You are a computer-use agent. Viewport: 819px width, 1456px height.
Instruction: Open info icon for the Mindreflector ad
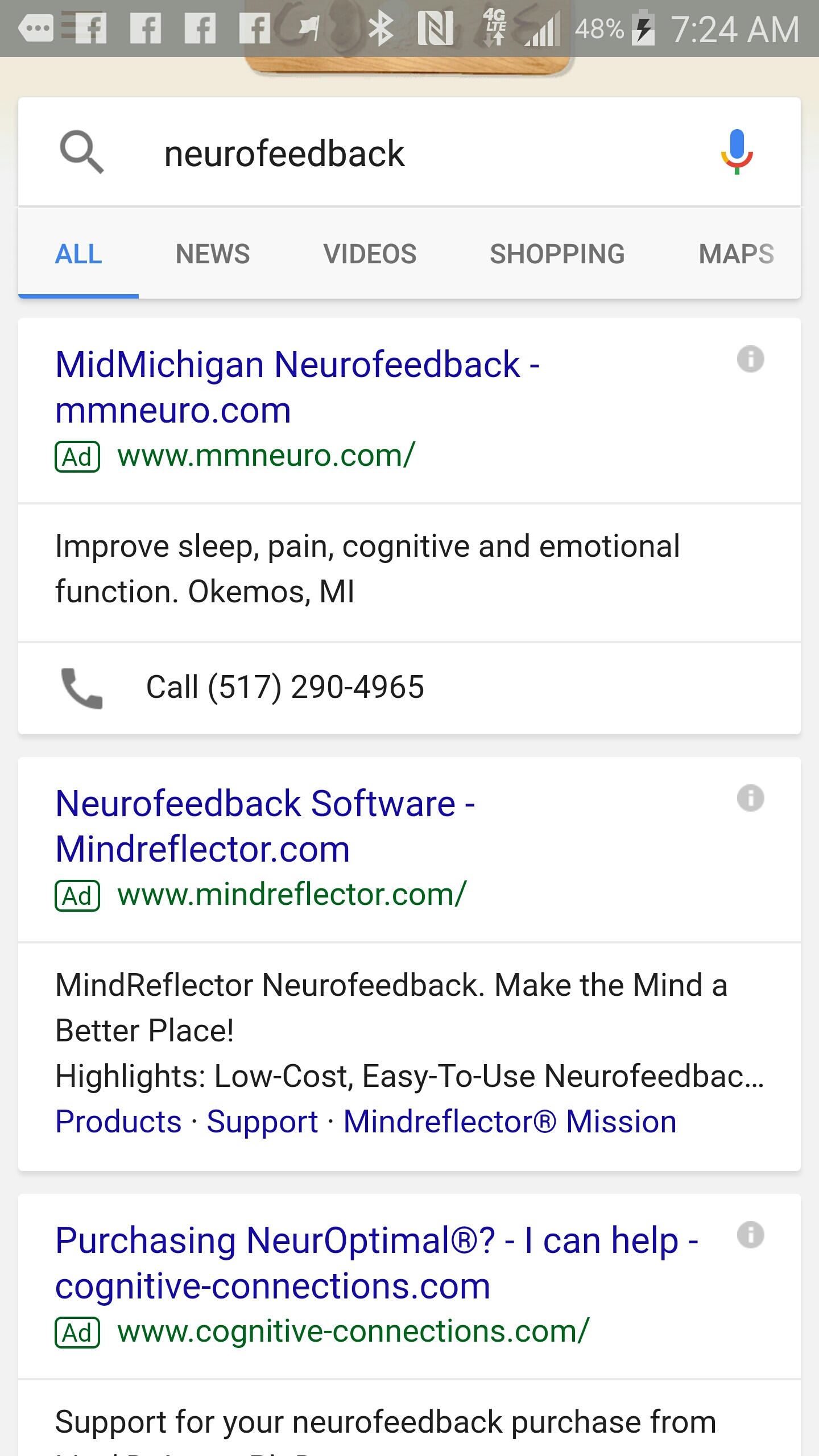750,798
